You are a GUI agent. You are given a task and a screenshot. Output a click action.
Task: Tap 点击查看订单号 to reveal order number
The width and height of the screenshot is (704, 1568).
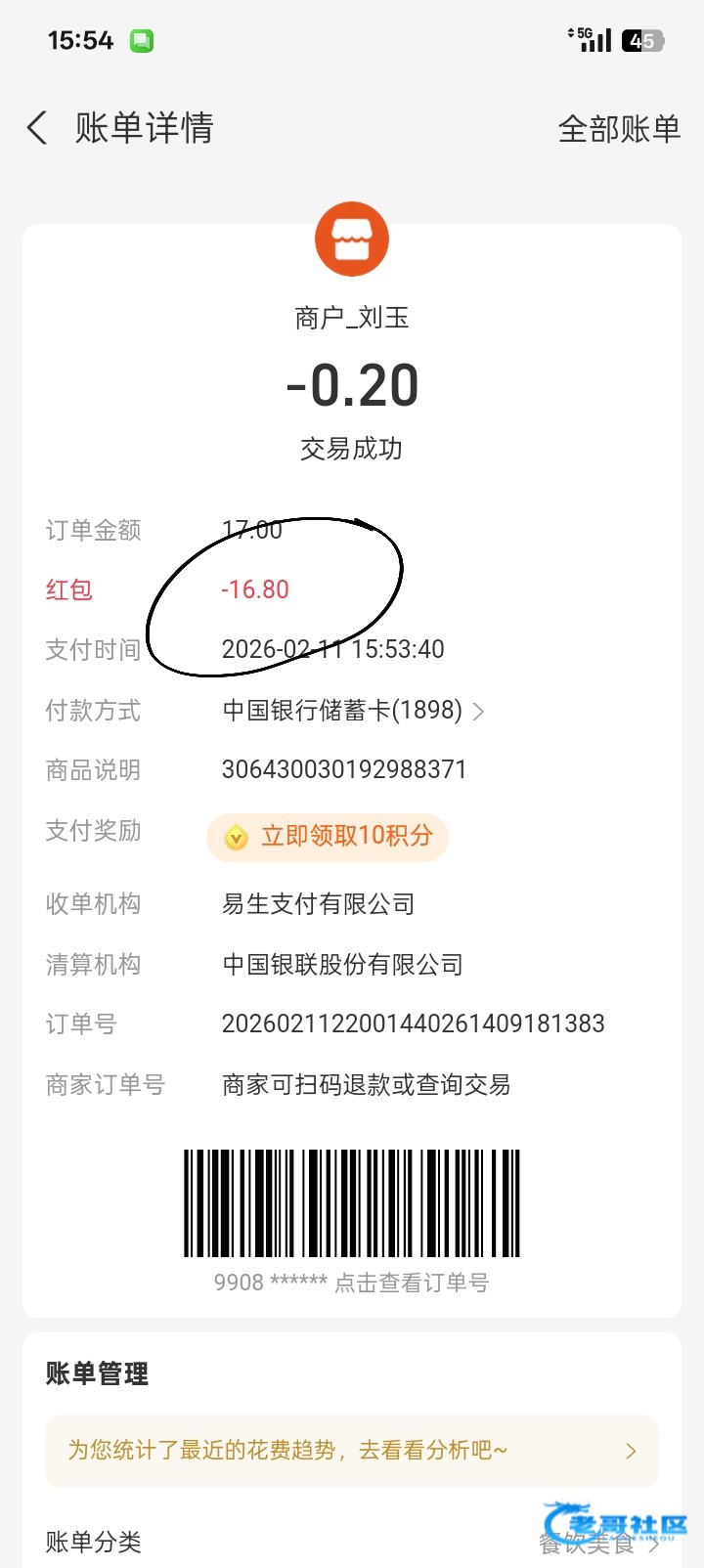click(411, 1283)
